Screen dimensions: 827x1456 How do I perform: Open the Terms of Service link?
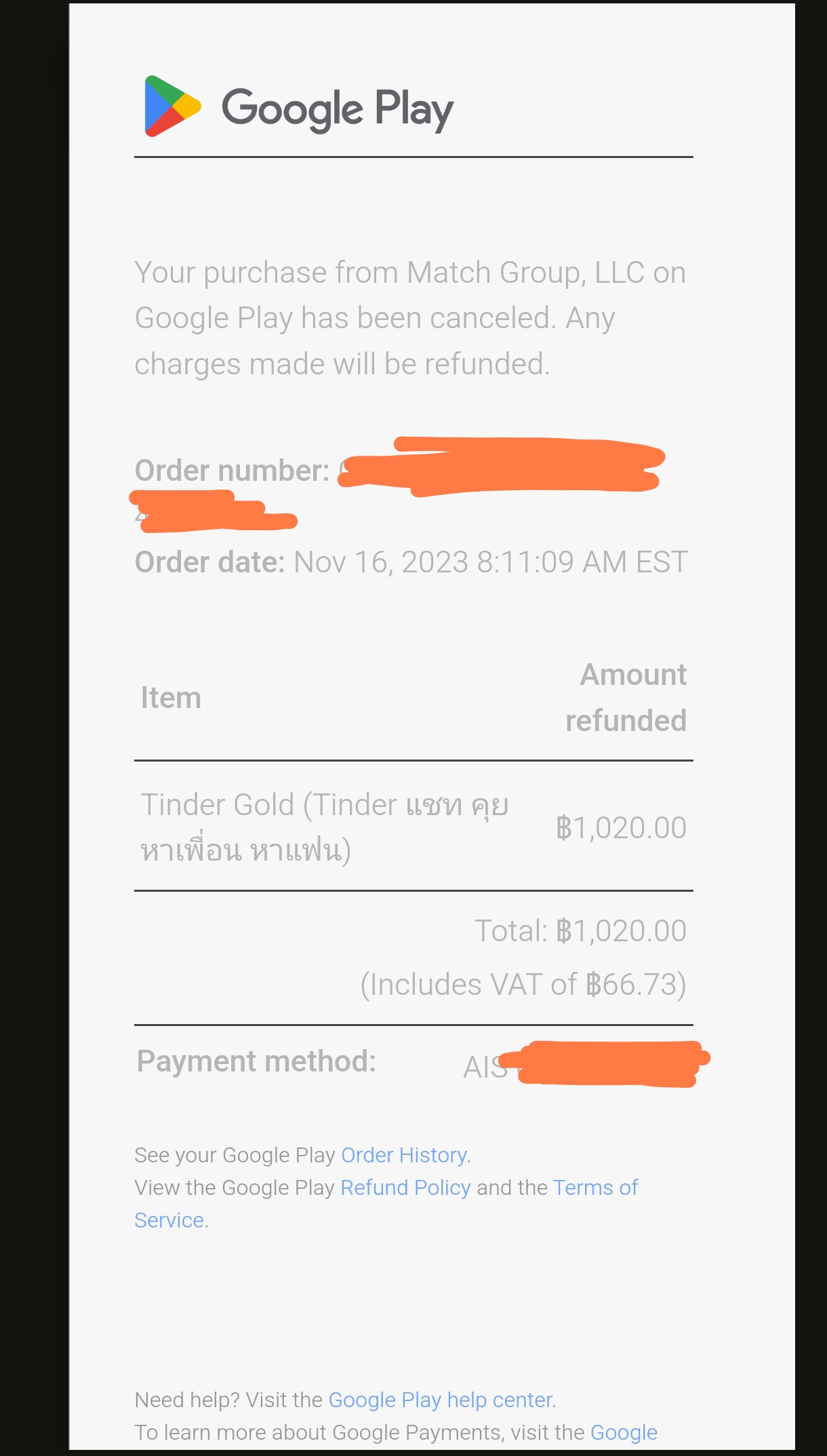[x=595, y=1187]
